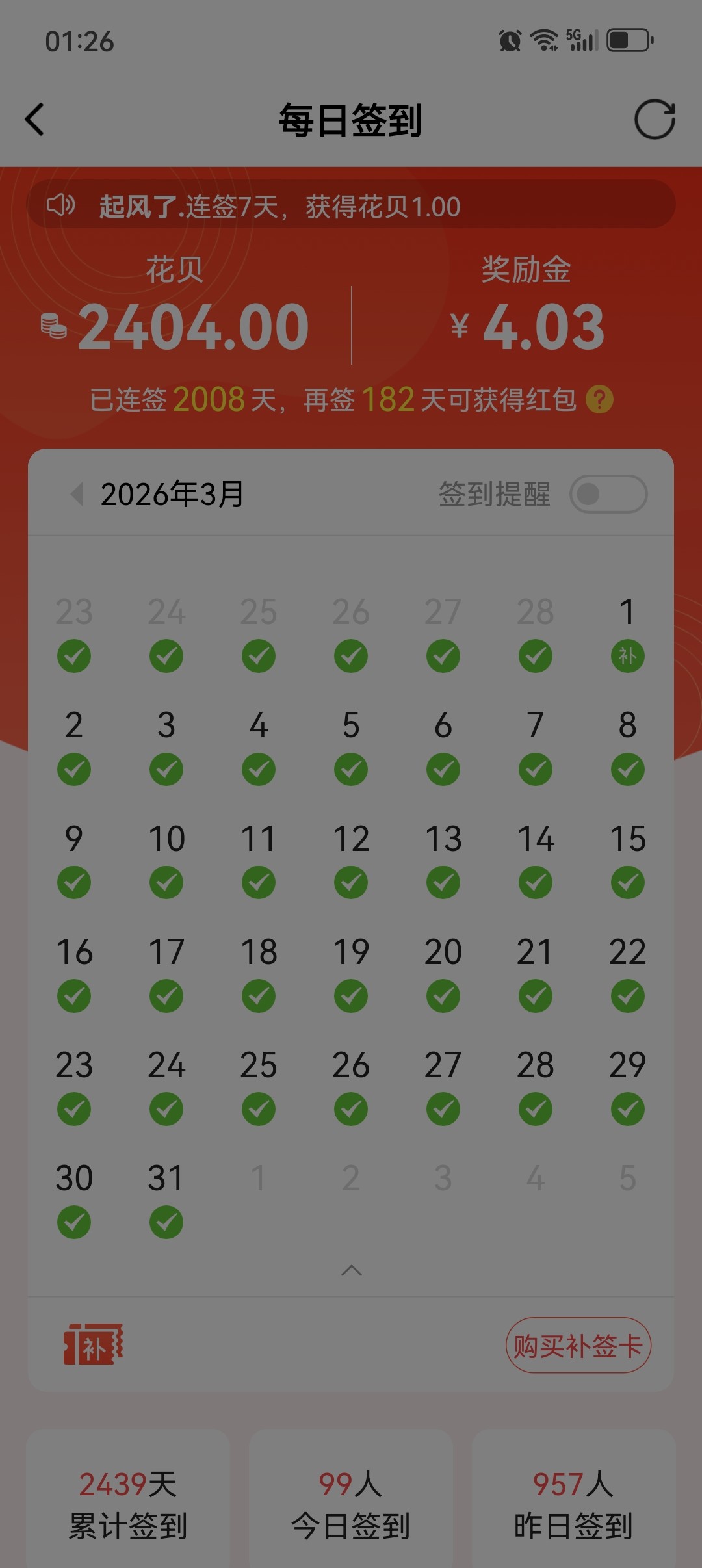Open the red packet help question mark

(x=599, y=399)
